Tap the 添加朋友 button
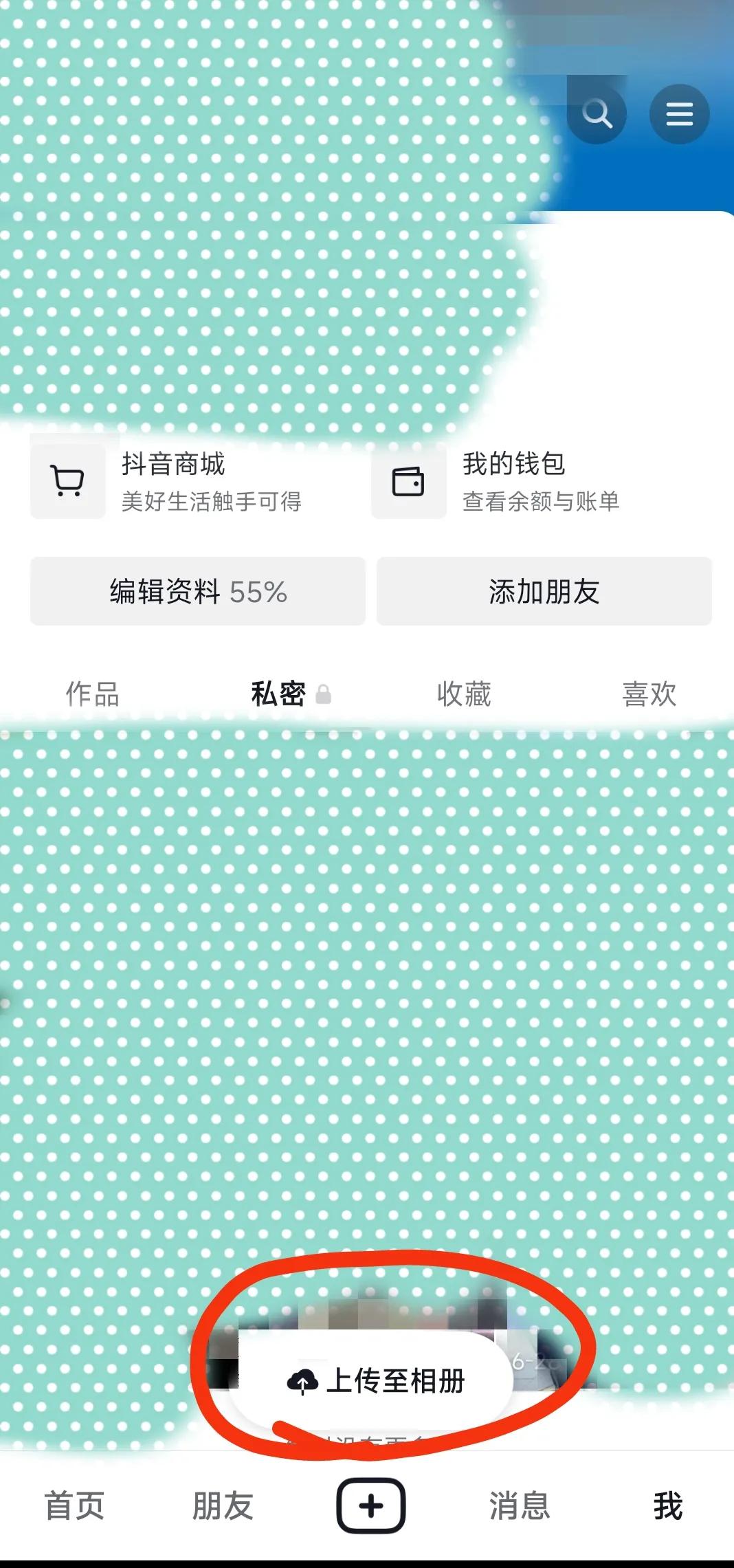Image resolution: width=734 pixels, height=1568 pixels. coord(544,592)
